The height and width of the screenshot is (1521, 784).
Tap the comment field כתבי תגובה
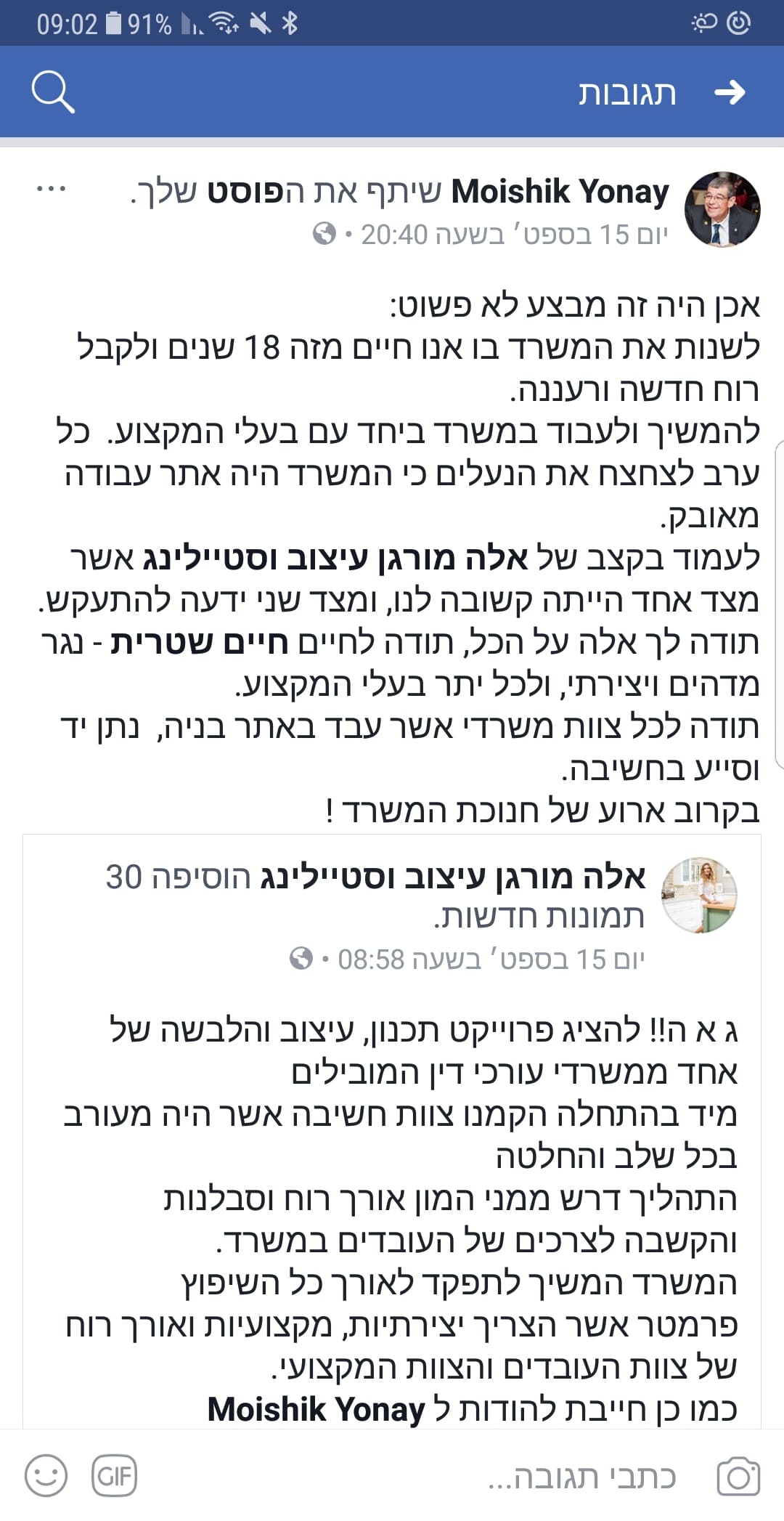[x=582, y=1476]
